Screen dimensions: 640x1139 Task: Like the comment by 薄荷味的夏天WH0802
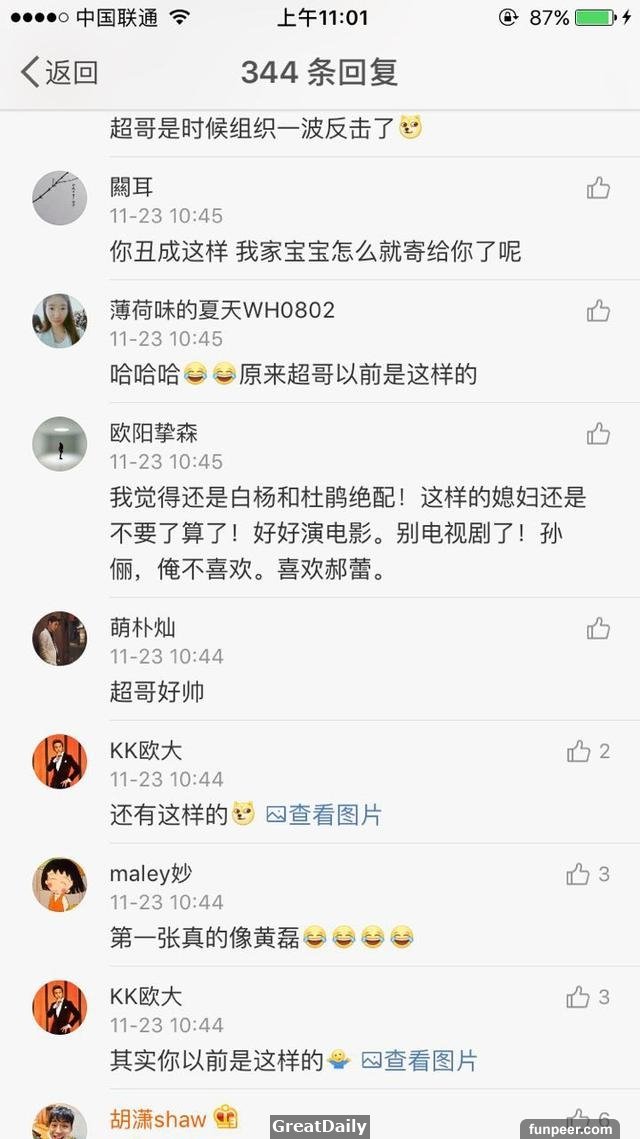tap(598, 311)
